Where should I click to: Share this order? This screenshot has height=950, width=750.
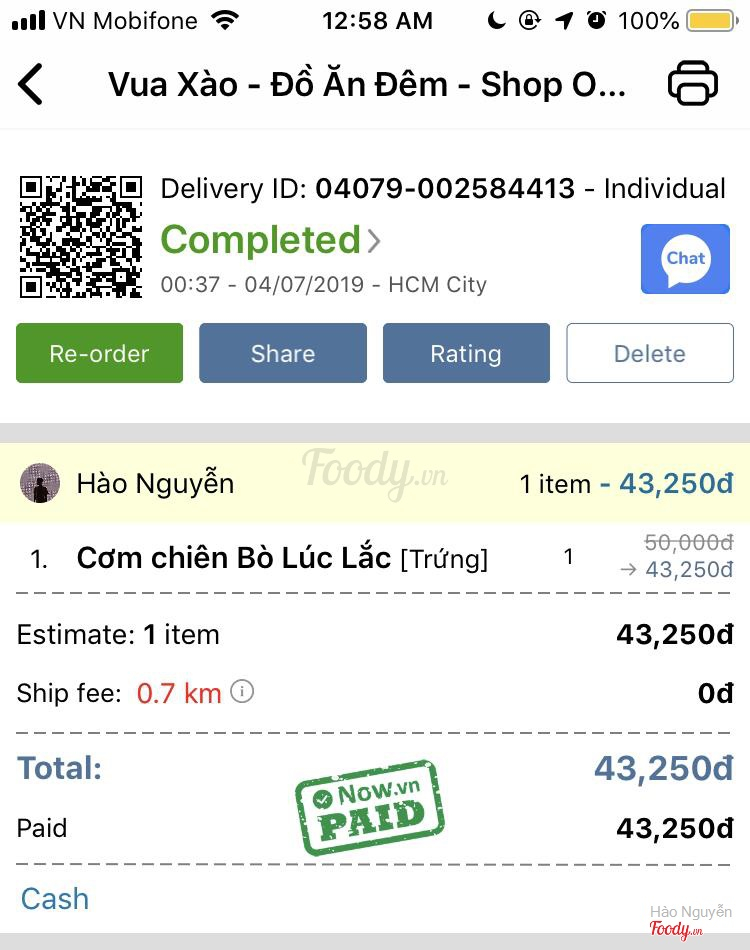coord(283,353)
